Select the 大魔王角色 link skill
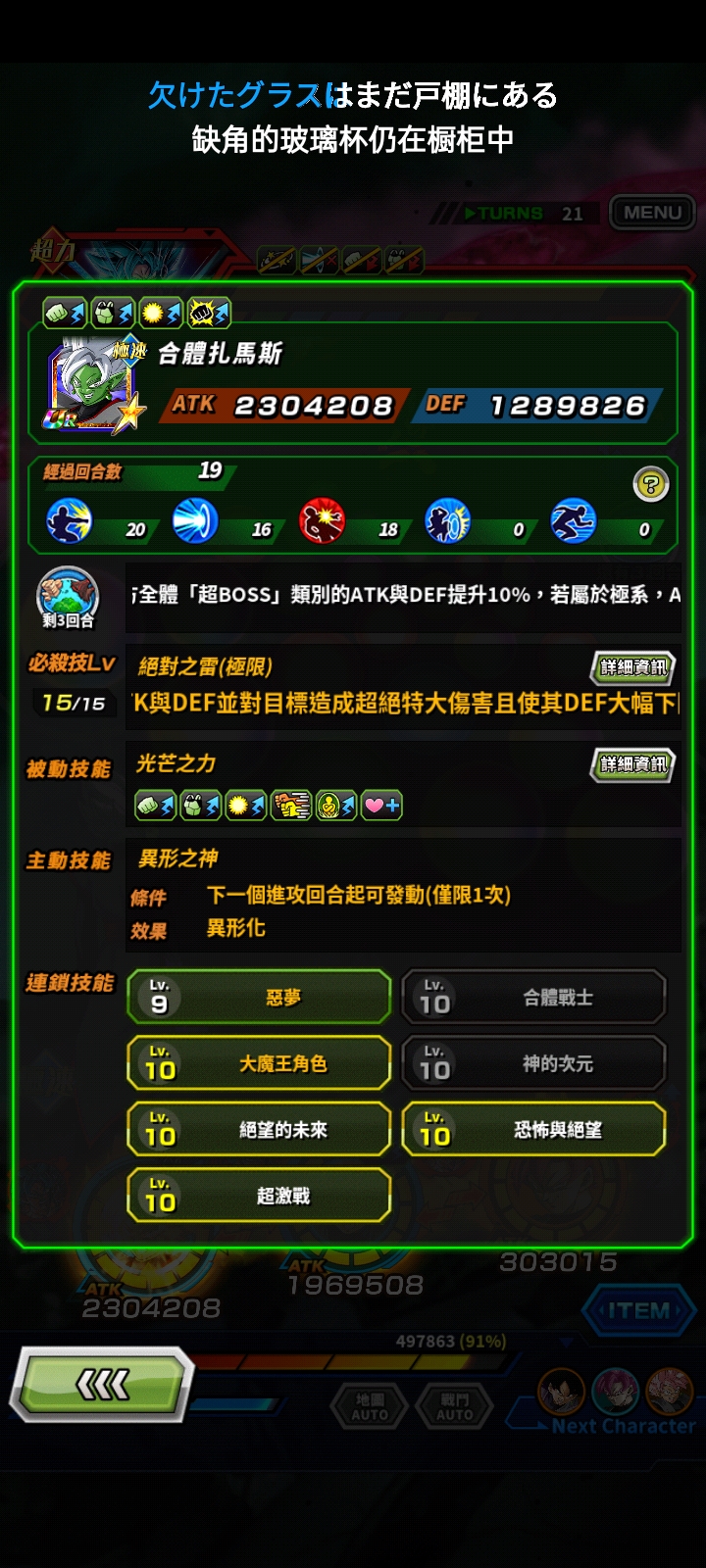This screenshot has width=706, height=1568. pyautogui.click(x=259, y=1063)
